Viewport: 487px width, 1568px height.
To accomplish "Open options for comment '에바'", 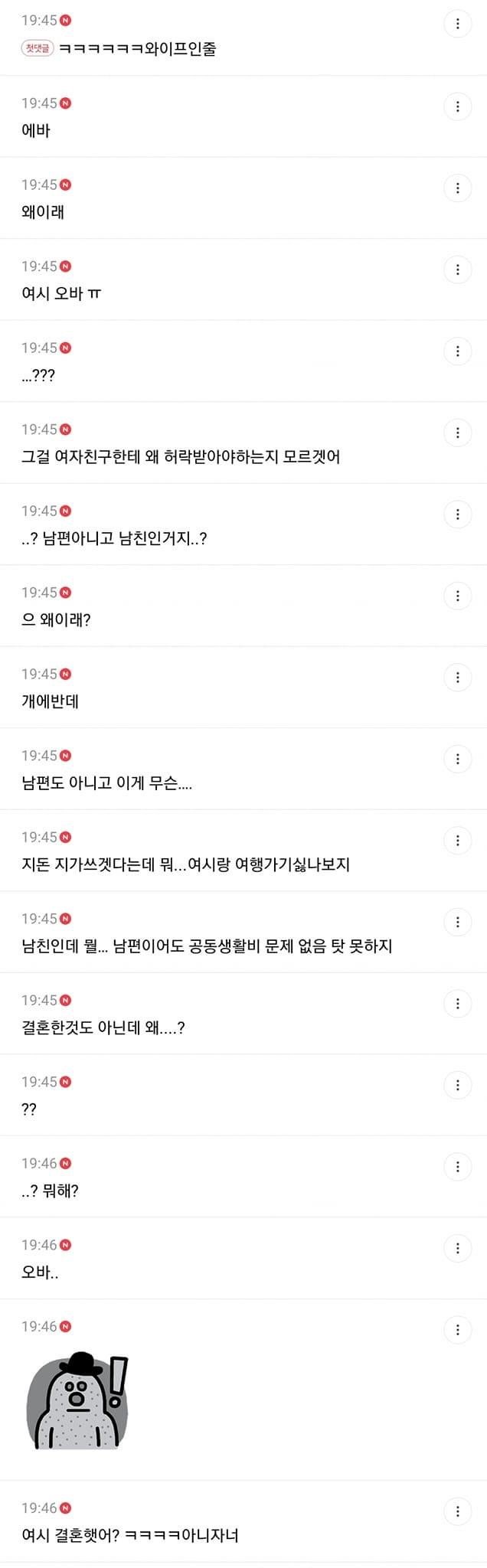I will [457, 106].
